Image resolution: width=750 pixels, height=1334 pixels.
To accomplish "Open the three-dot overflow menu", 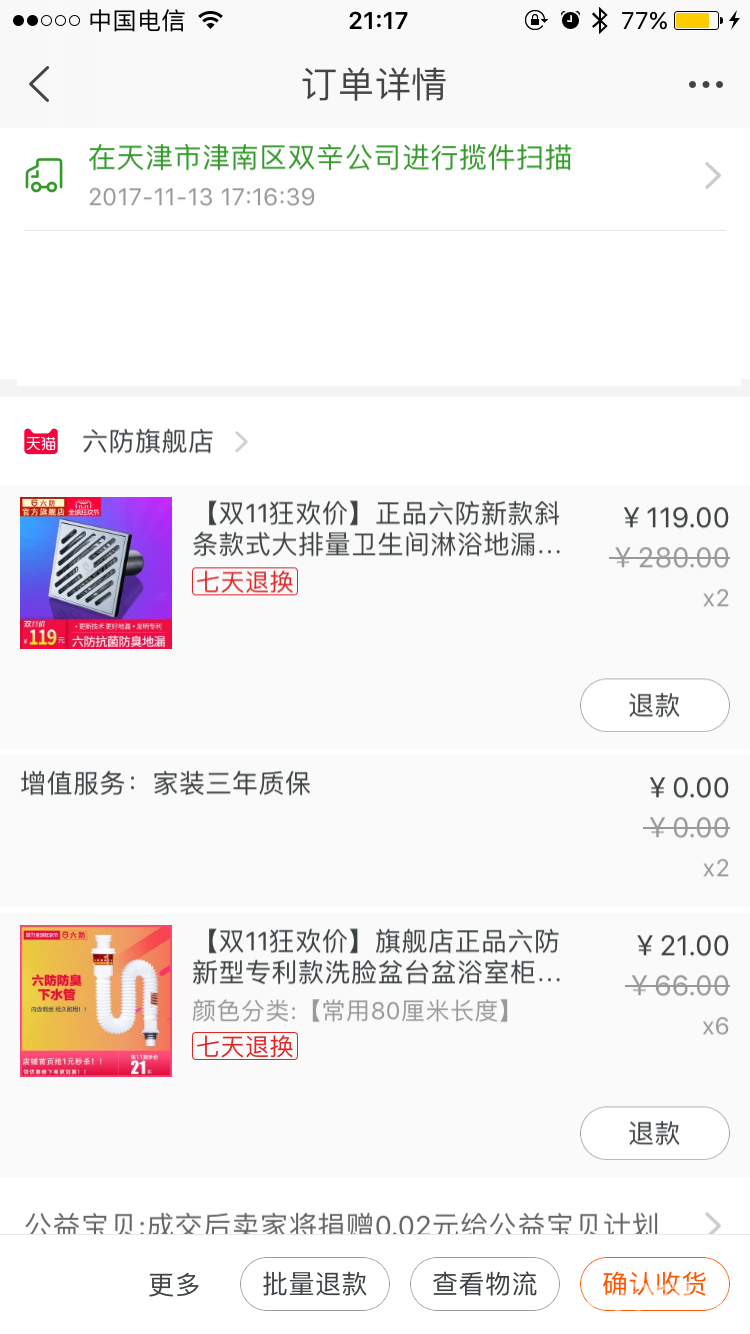I will (x=705, y=85).
